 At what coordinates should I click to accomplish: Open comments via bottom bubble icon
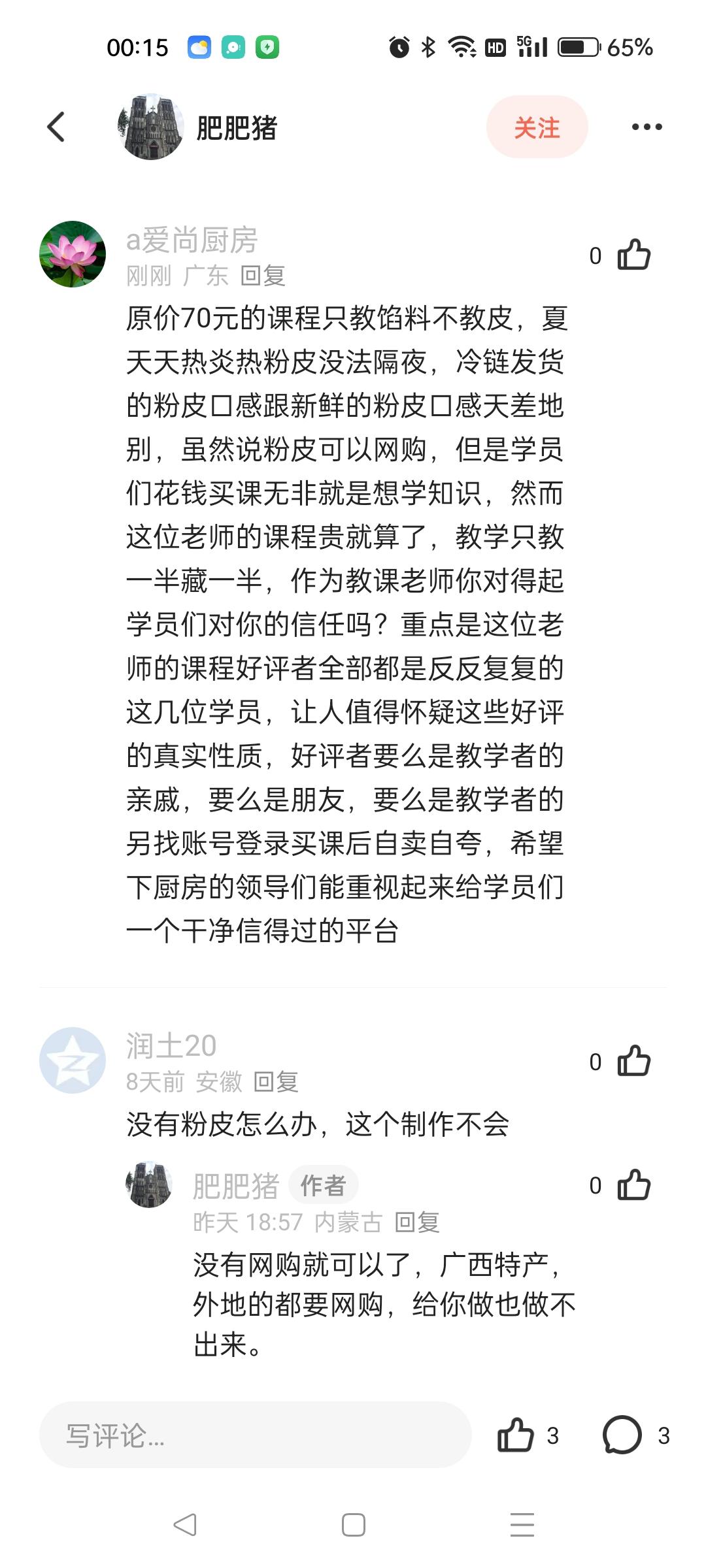[x=622, y=1435]
